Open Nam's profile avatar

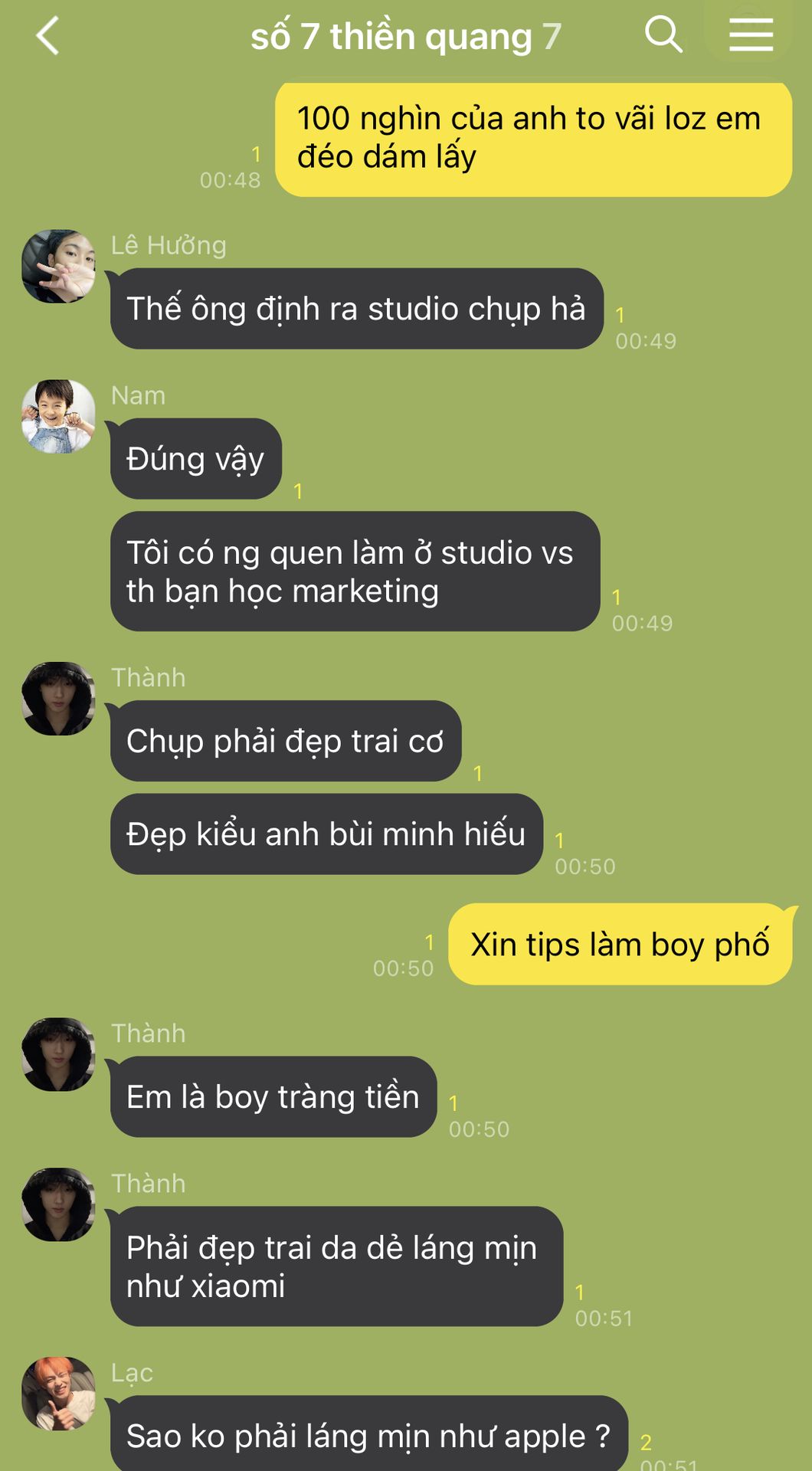tap(58, 417)
